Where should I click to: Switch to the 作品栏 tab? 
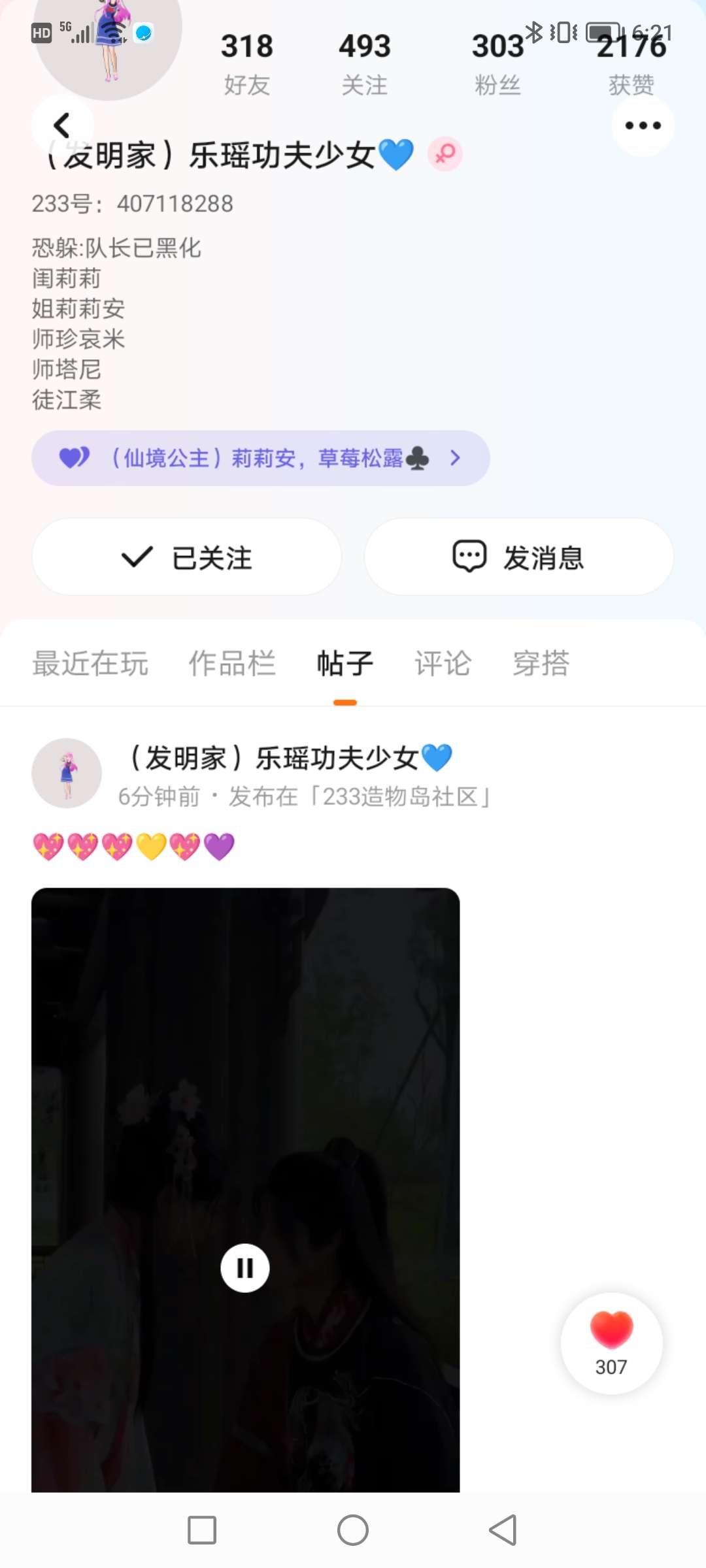[232, 663]
